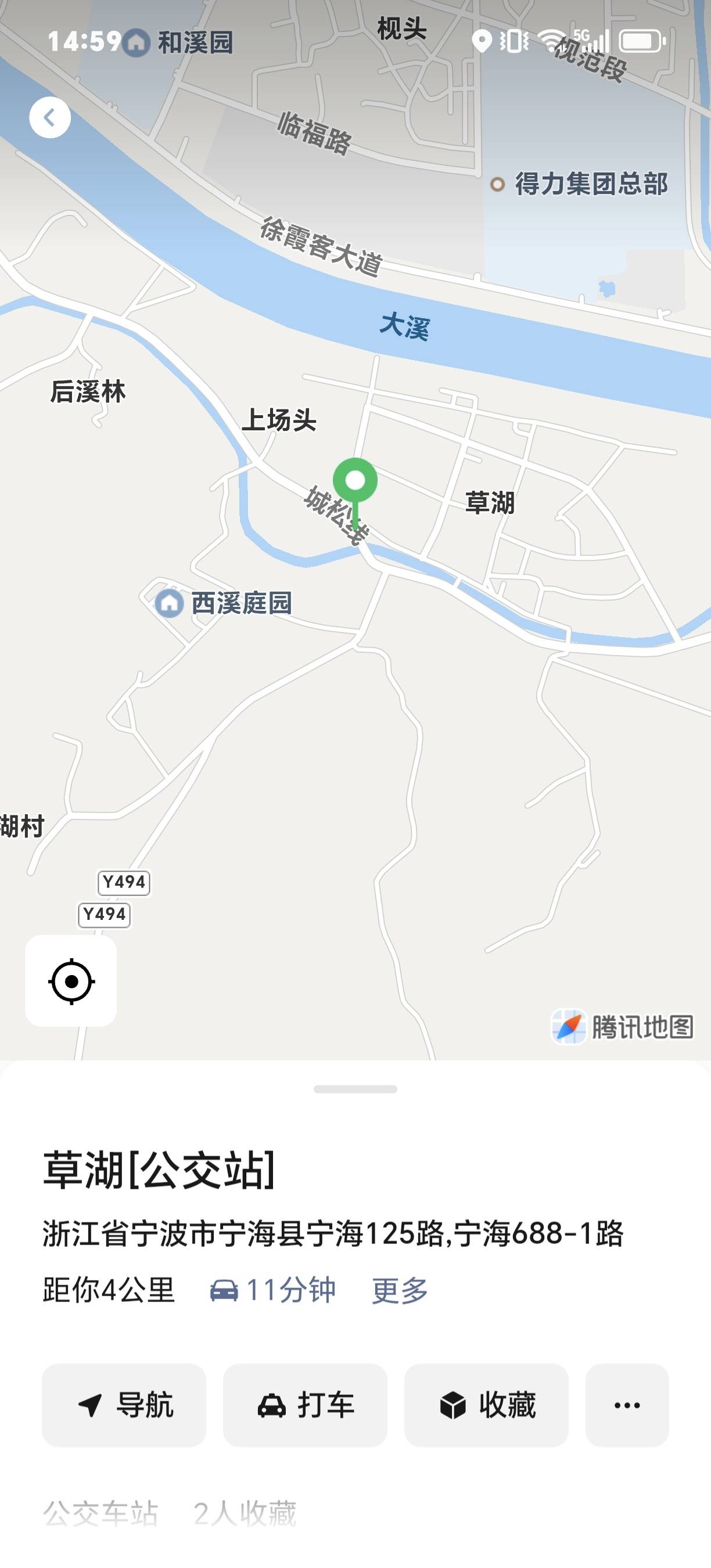The image size is (711, 1568).
Task: Expand the bottom sheet handle
Action: point(355,1089)
